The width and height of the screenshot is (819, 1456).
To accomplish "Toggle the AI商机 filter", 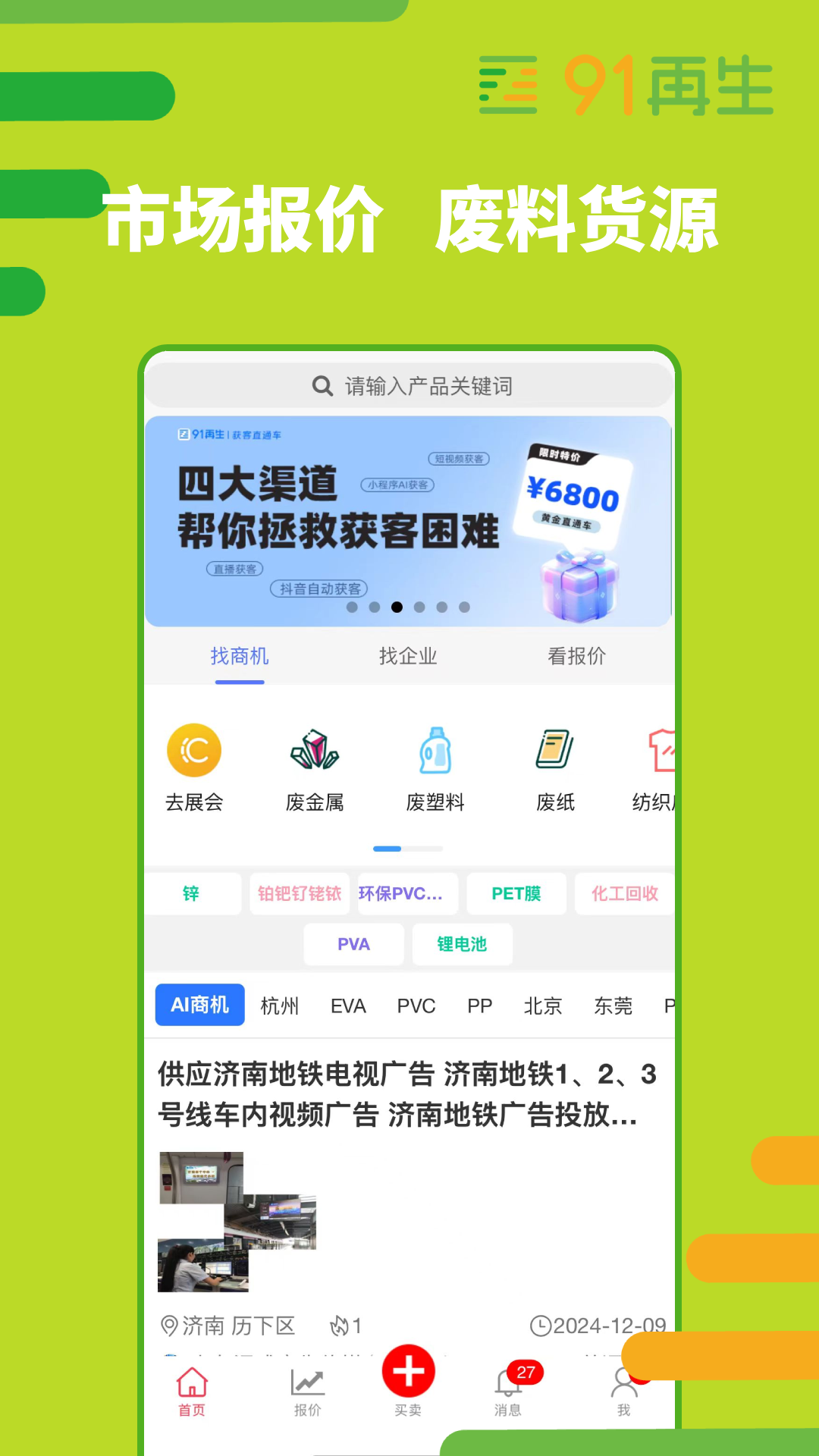I will click(199, 1004).
